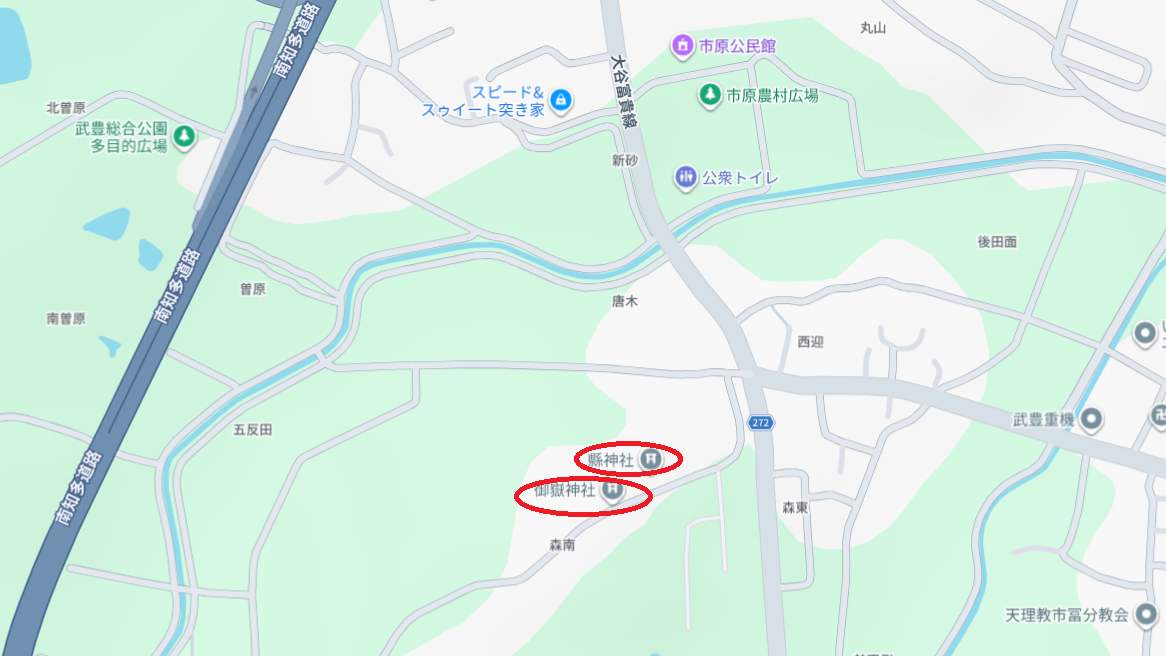Open the 公衆トイレ restroom marker
This screenshot has width=1166, height=656.
click(685, 177)
